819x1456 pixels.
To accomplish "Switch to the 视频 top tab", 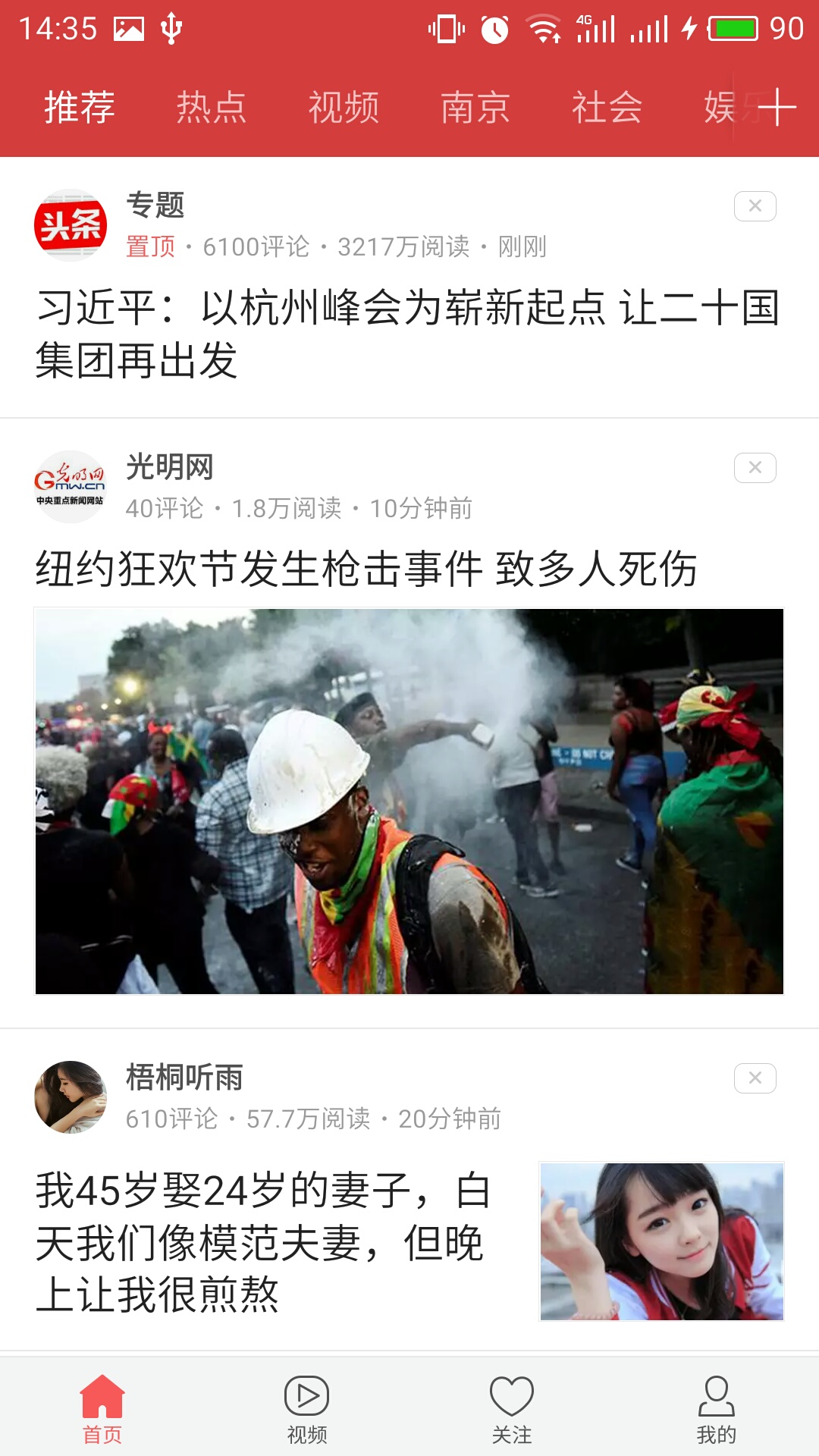I will click(x=344, y=107).
